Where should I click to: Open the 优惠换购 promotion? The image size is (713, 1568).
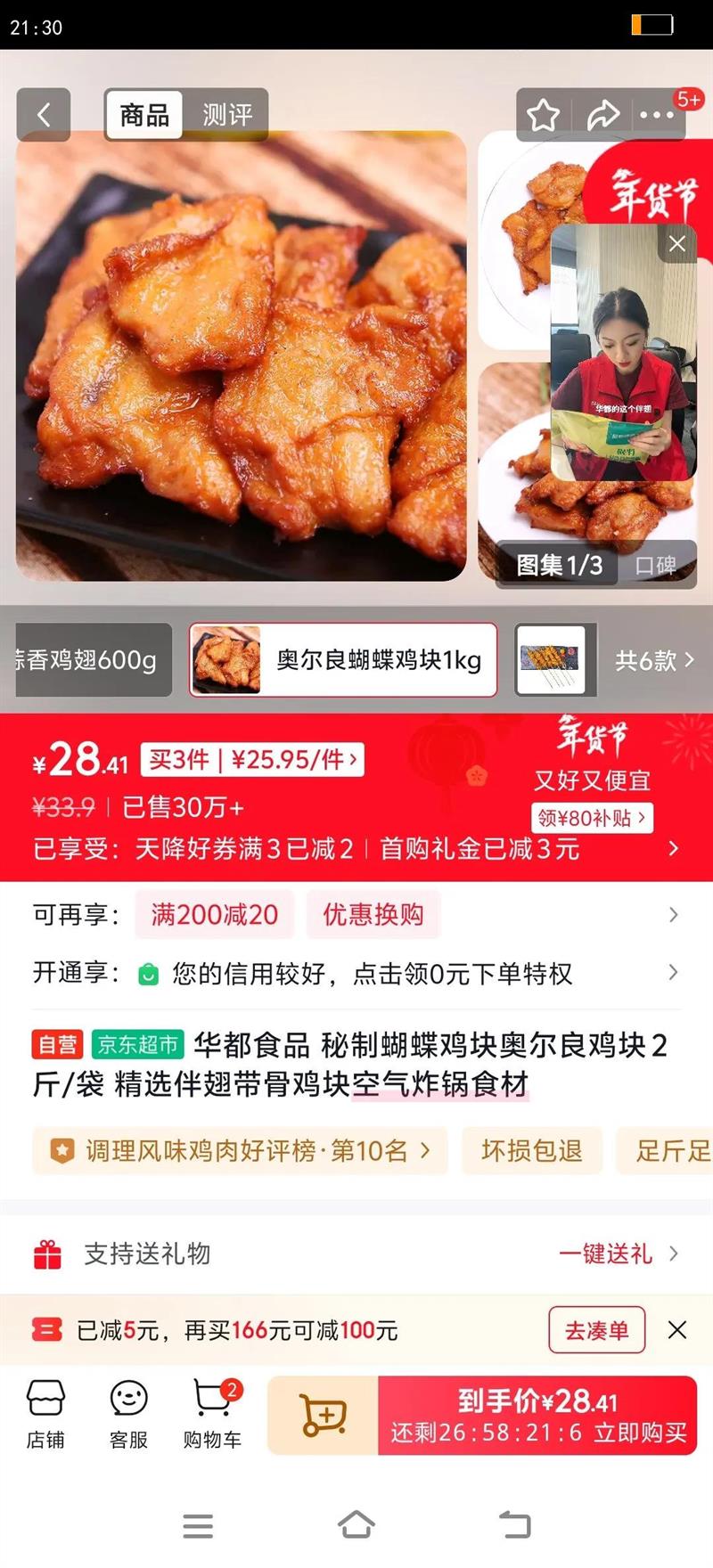373,914
